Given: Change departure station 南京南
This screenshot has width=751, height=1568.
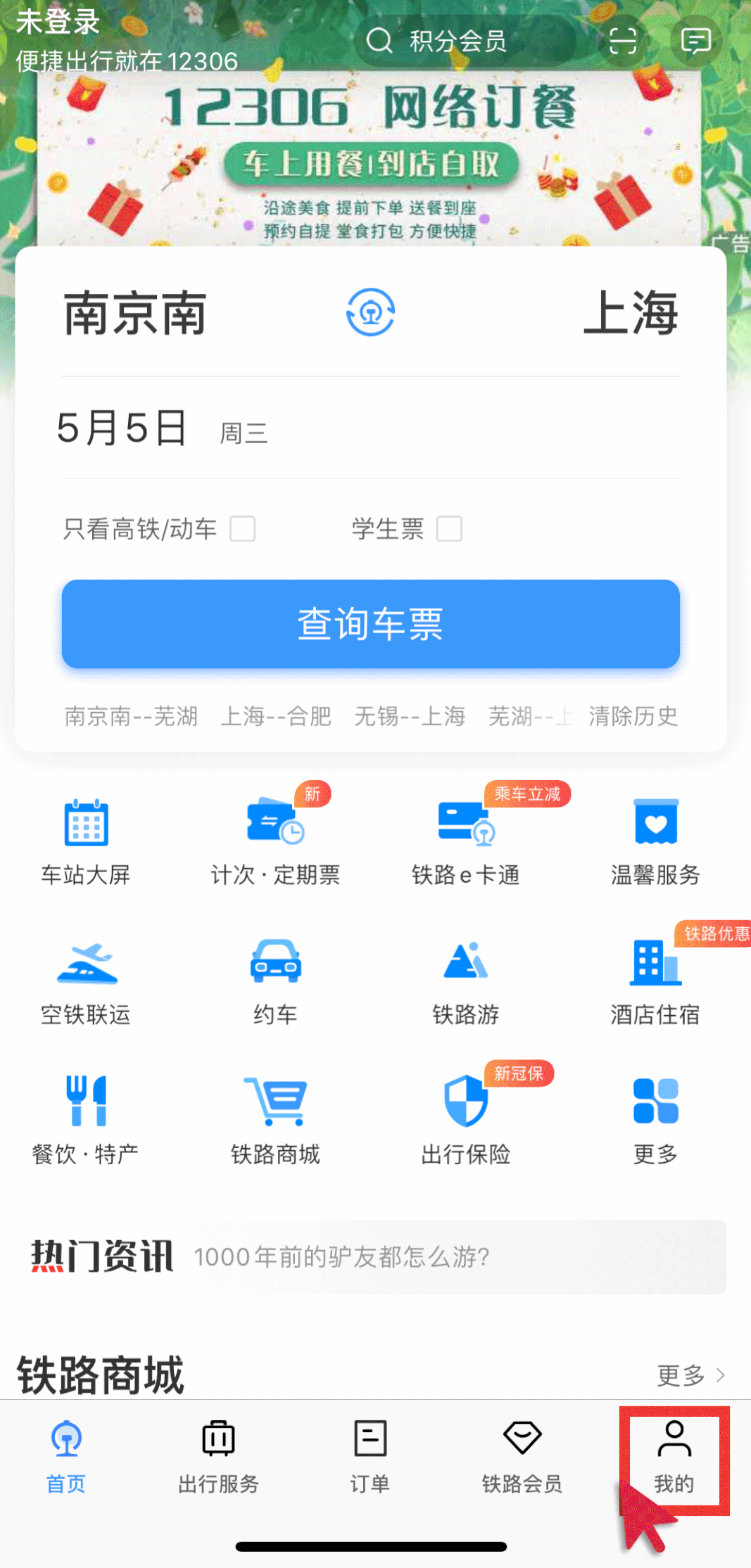Looking at the screenshot, I should tap(135, 313).
